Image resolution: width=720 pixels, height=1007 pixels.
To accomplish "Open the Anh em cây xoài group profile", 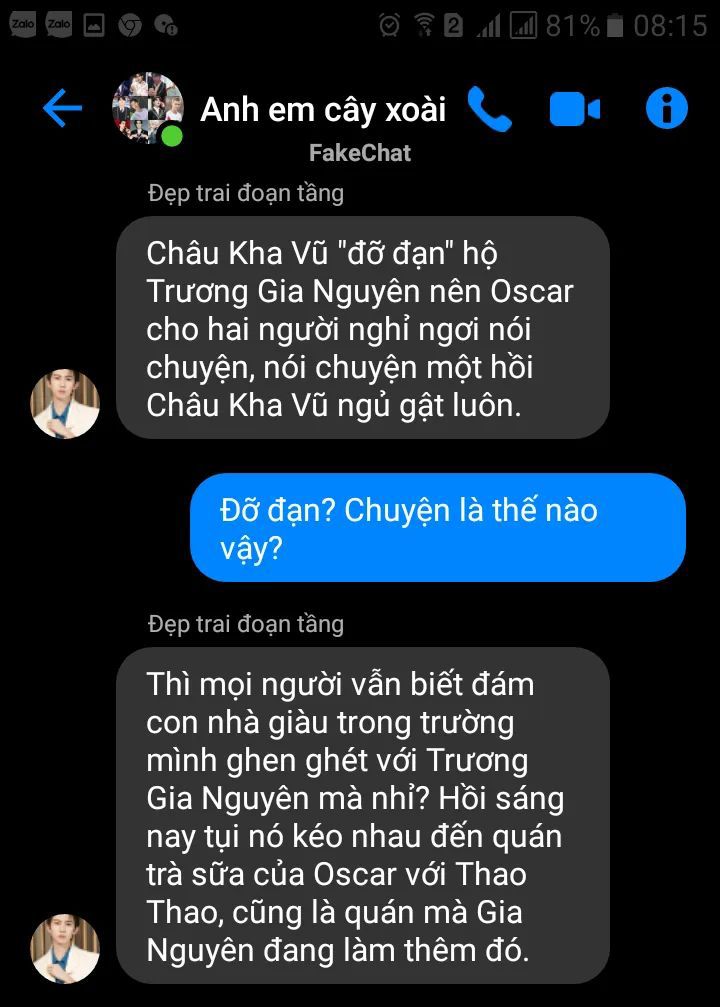I will (x=323, y=109).
